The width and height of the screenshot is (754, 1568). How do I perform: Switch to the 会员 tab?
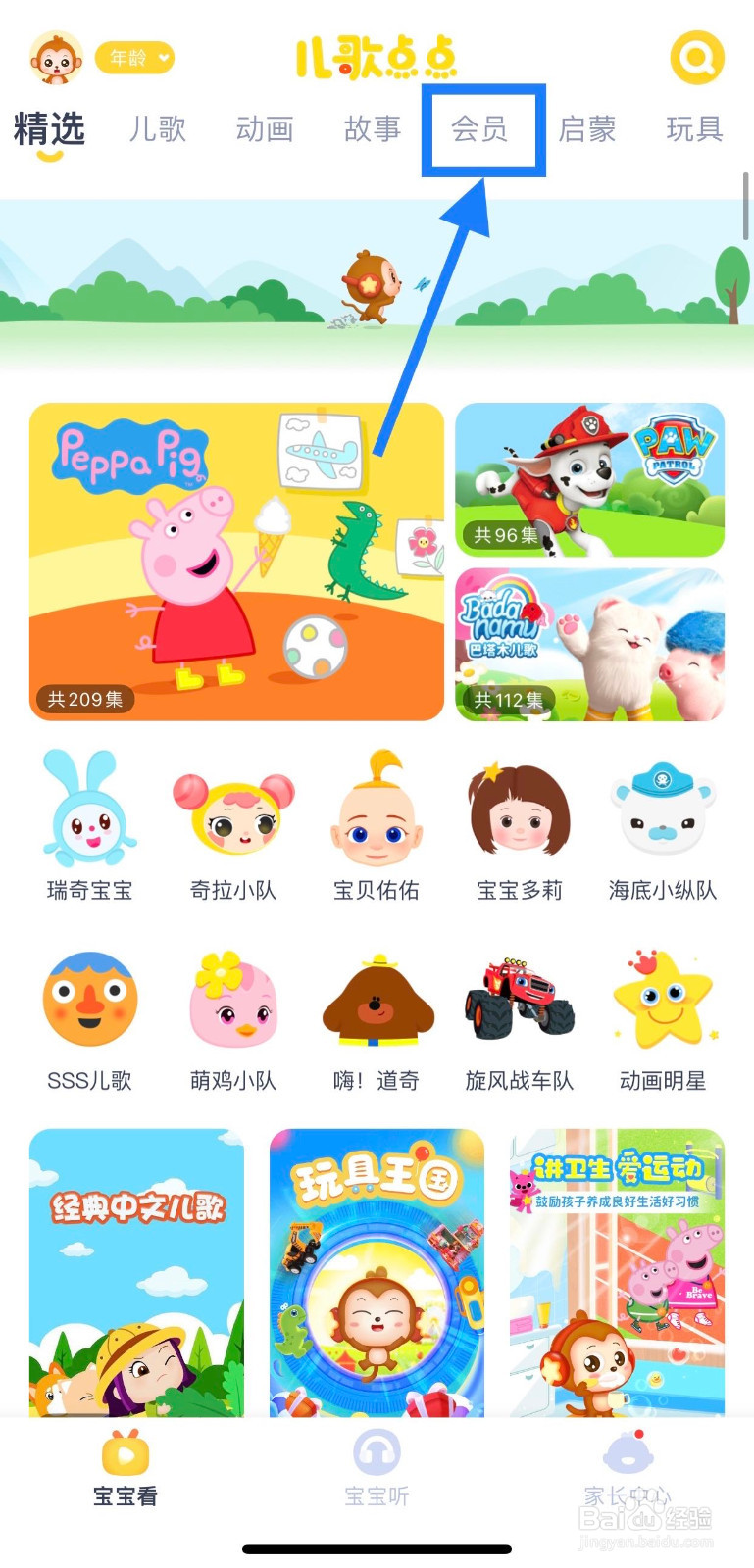click(x=481, y=128)
